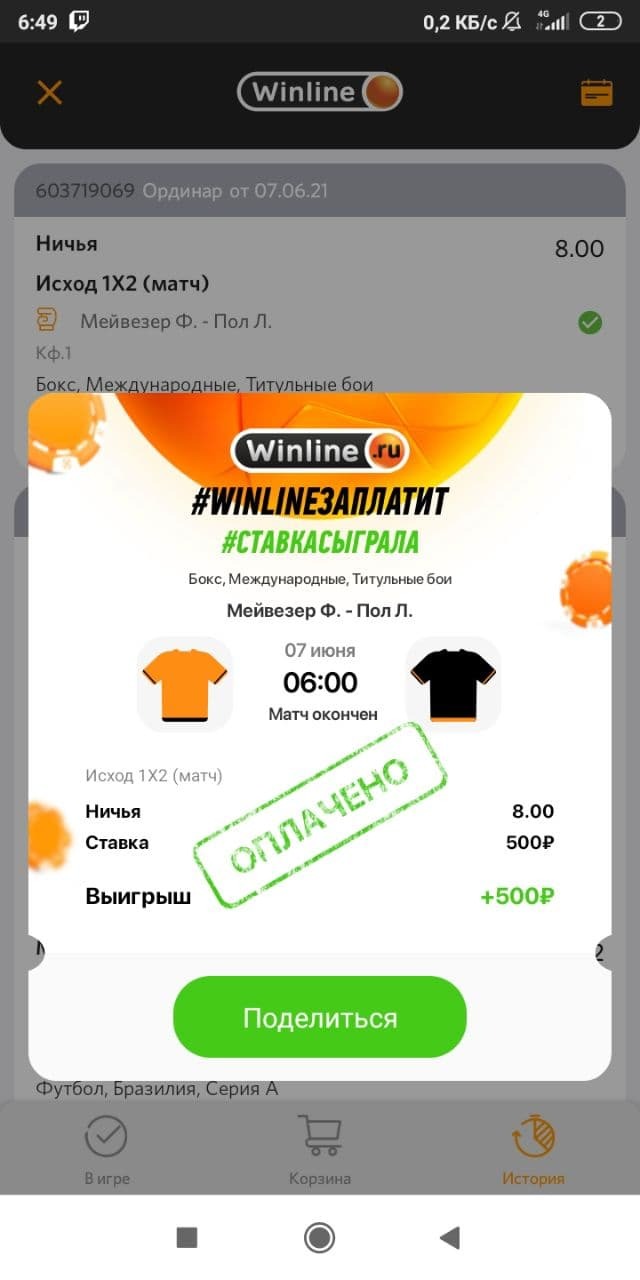
Task: Tap the green Поделиться button
Action: pos(320,1017)
